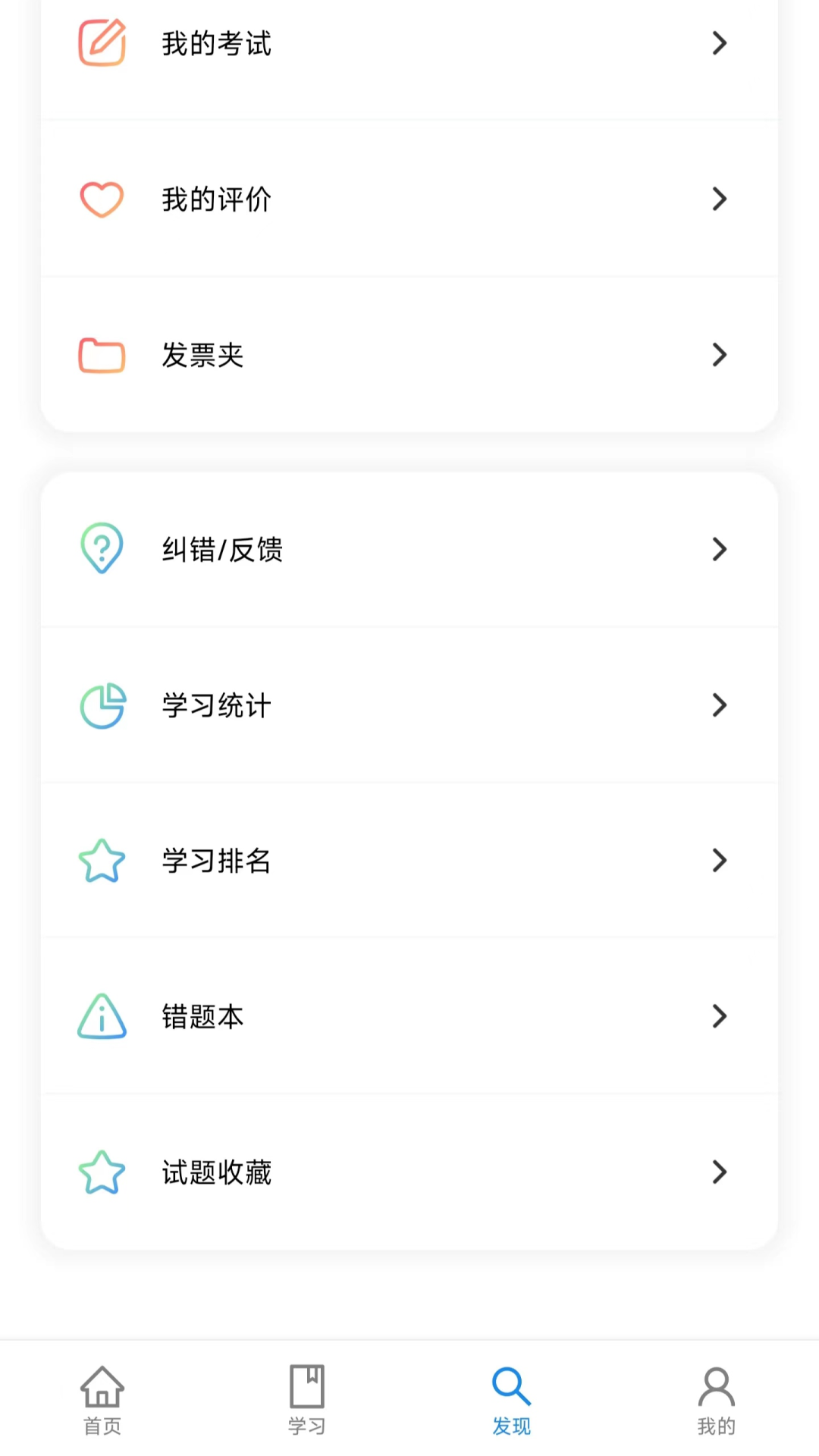This screenshot has height=1456, width=819.
Task: Expand the chevron beside 学习统计
Action: (719, 705)
